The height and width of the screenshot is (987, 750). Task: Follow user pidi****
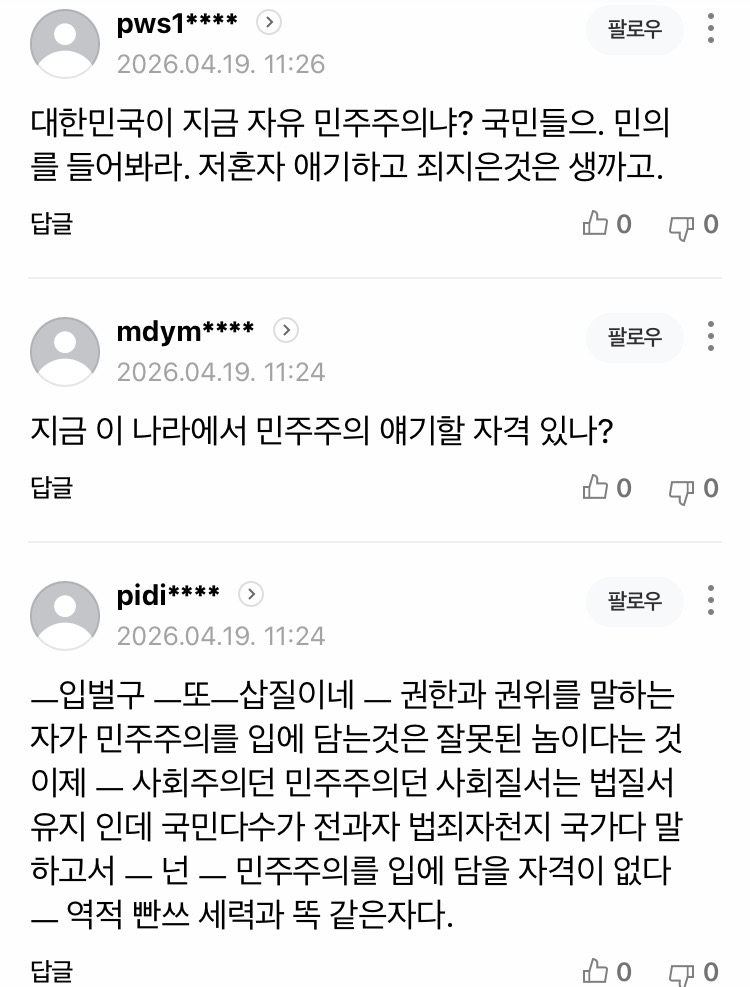coord(635,601)
